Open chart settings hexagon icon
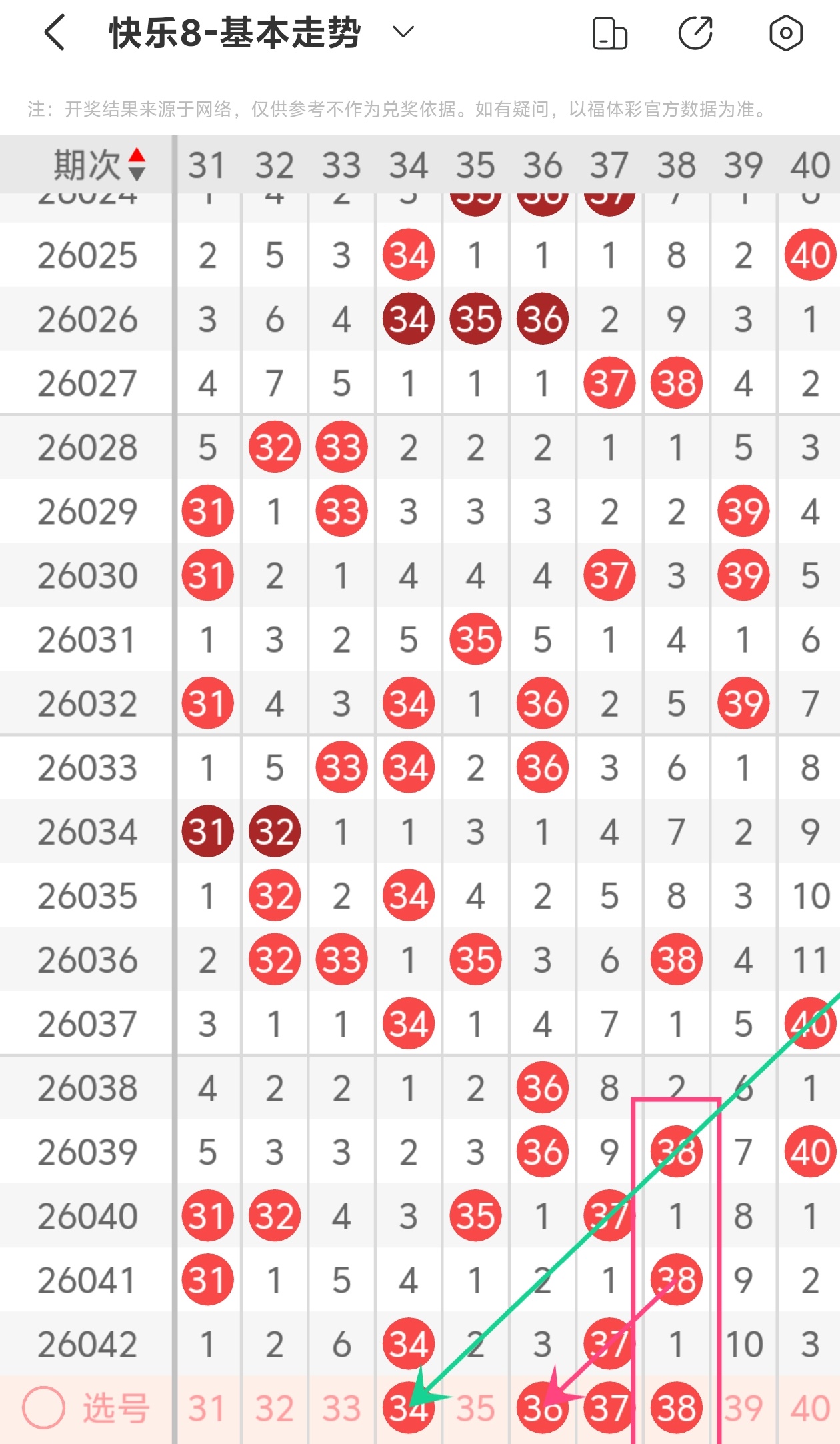Image resolution: width=840 pixels, height=1444 pixels. click(785, 33)
